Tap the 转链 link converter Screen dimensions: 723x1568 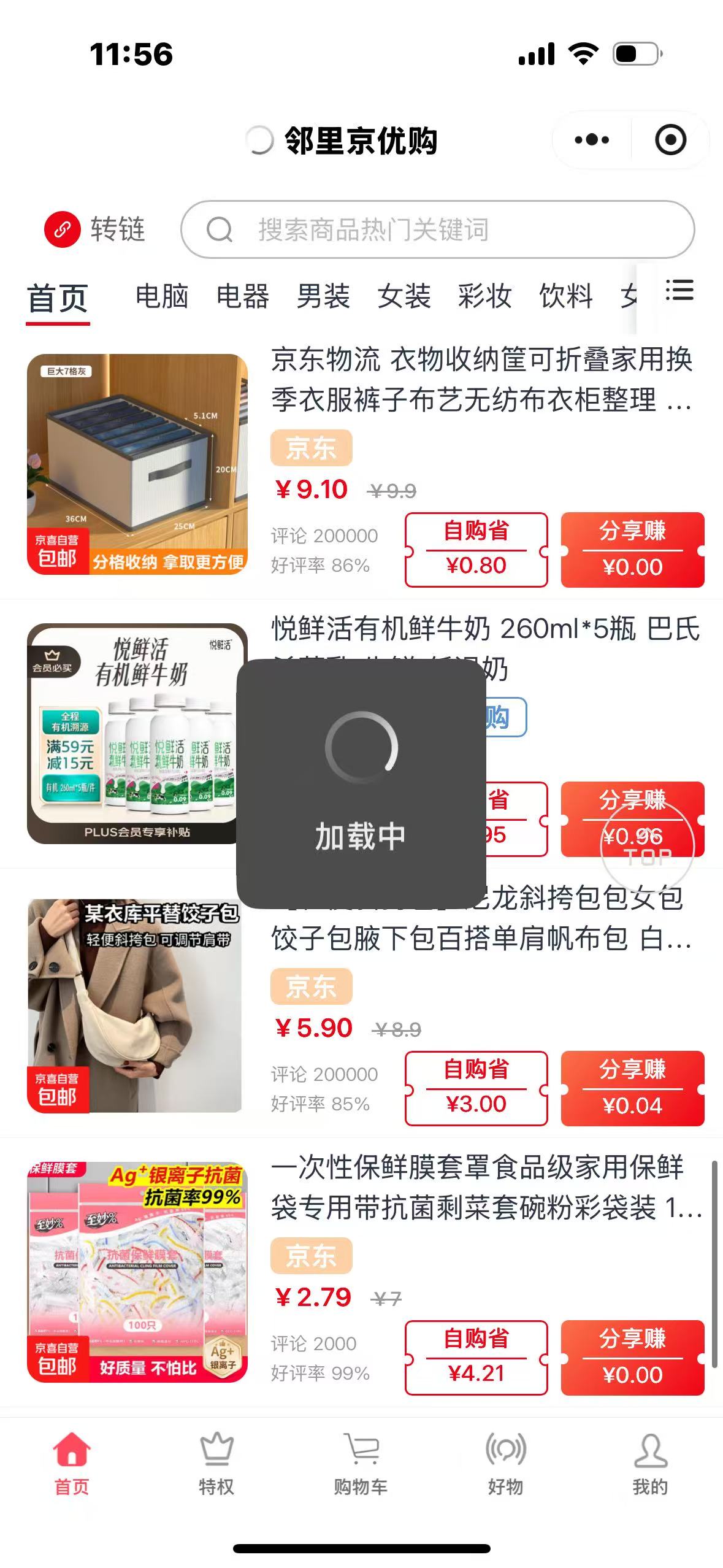95,229
